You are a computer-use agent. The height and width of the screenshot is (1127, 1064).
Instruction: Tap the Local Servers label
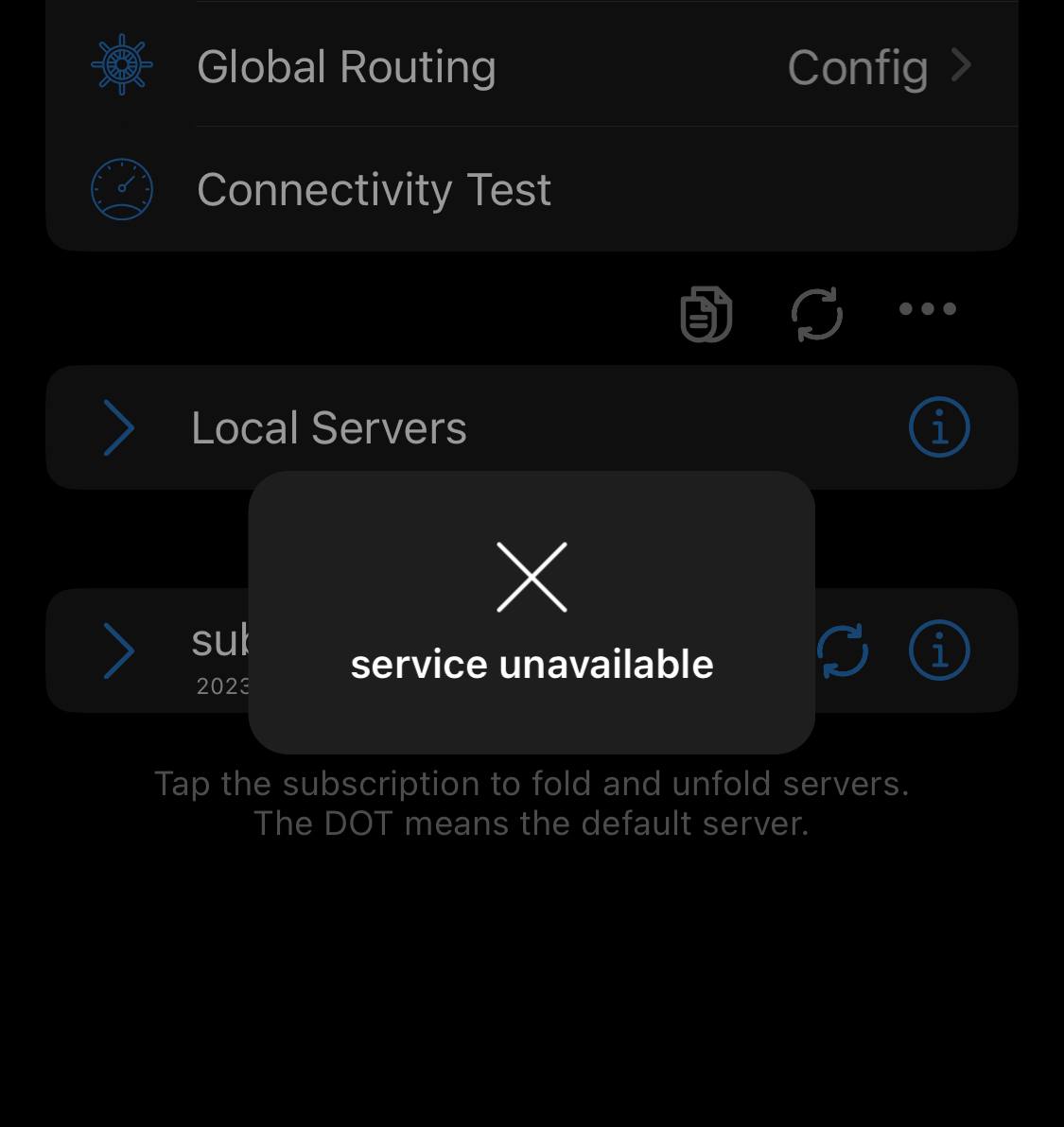pos(329,427)
